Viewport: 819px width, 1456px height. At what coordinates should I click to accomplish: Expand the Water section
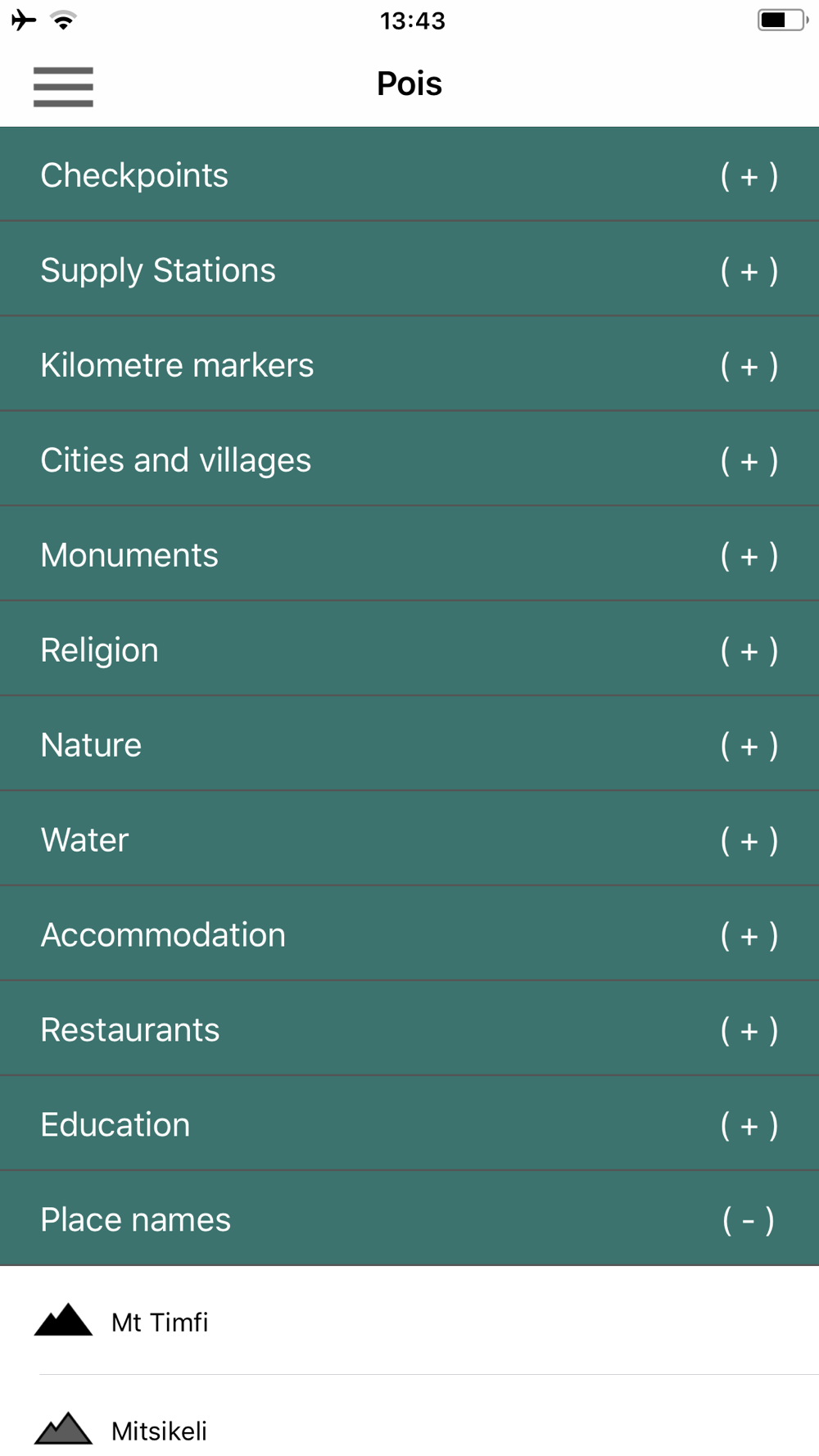click(409, 839)
